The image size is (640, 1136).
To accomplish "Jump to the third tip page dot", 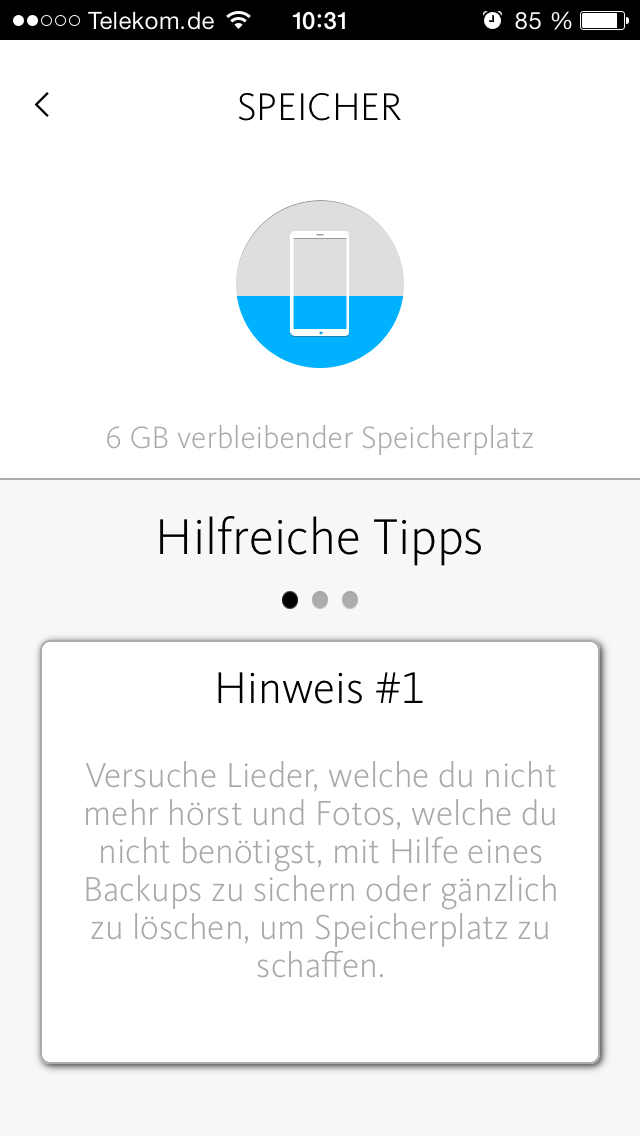I will click(350, 600).
